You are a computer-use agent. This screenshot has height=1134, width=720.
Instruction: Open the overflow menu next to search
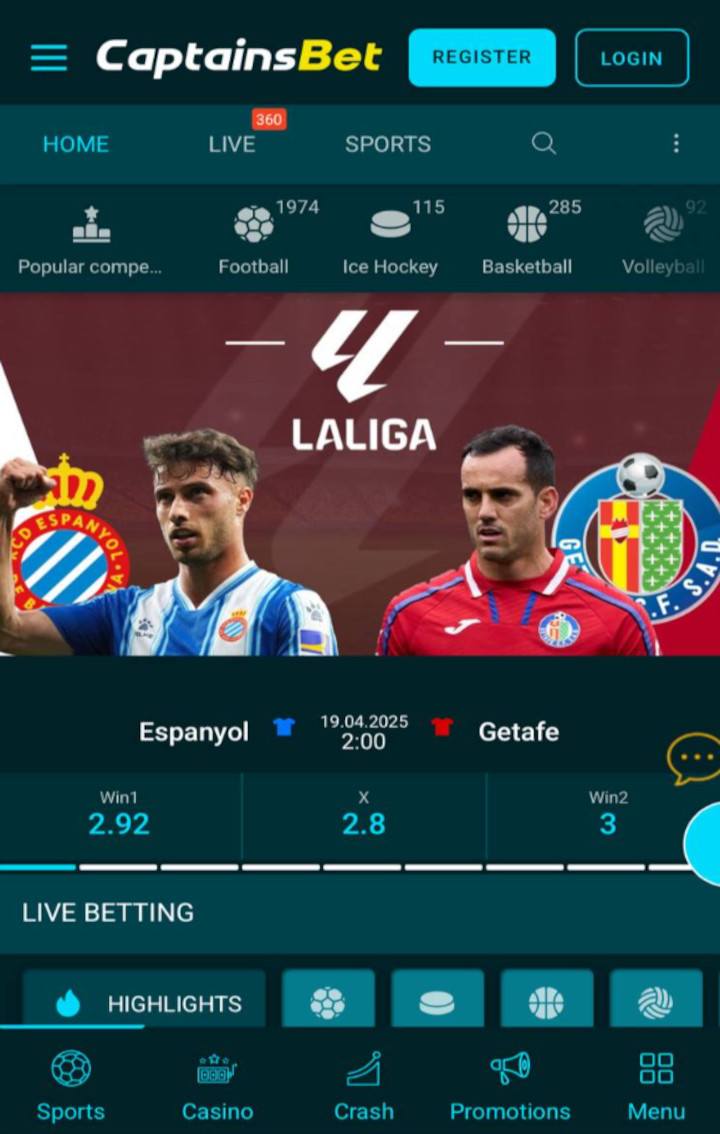676,144
